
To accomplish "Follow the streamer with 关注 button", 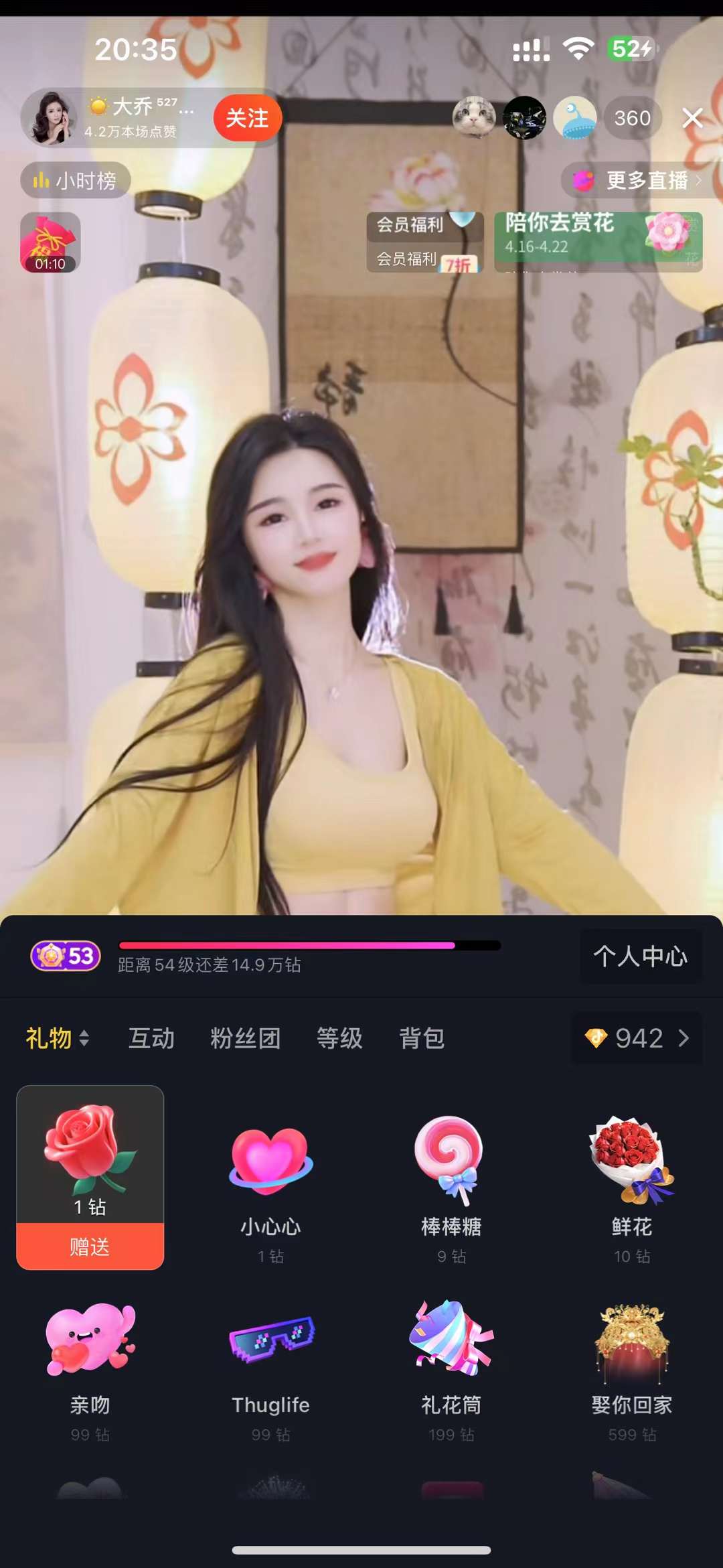I will [x=247, y=118].
